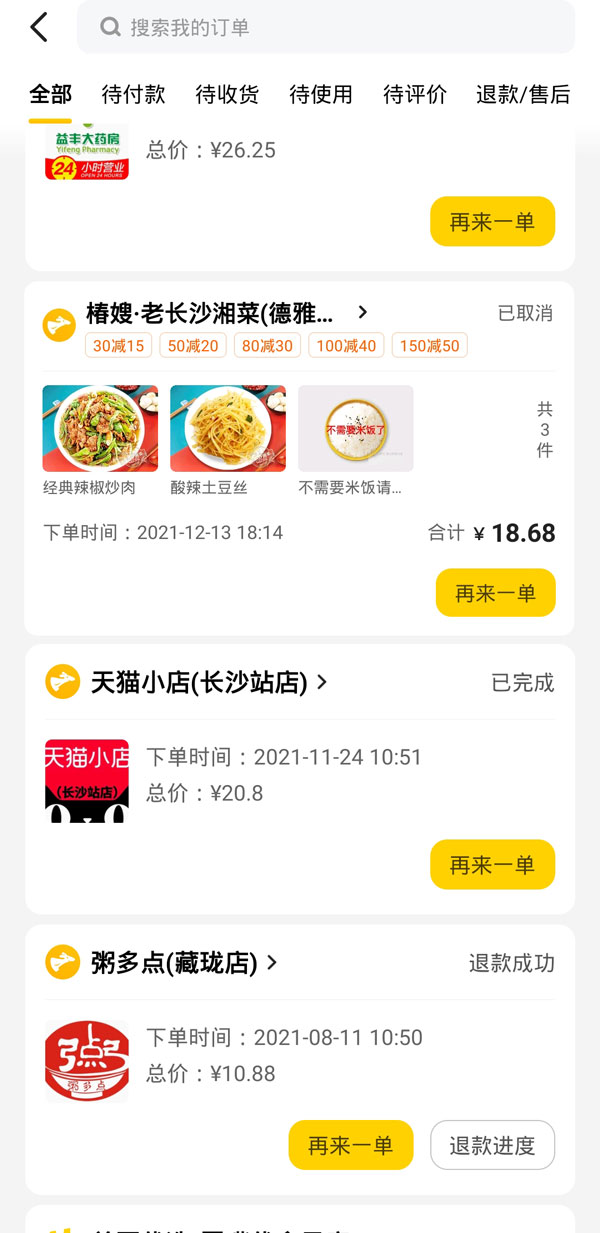
Task: Switch to the 待付款 tab
Action: (x=133, y=95)
